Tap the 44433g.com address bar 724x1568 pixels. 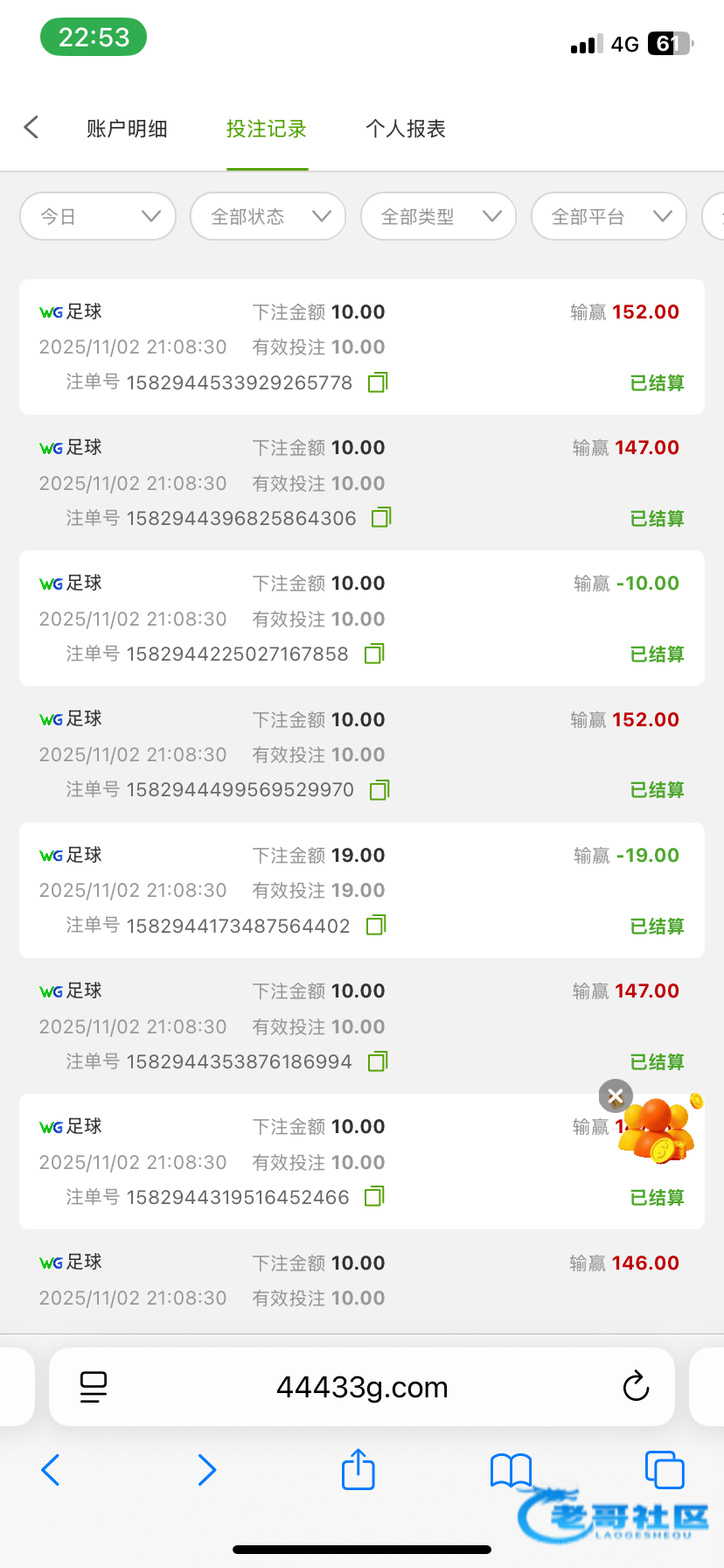362,1387
